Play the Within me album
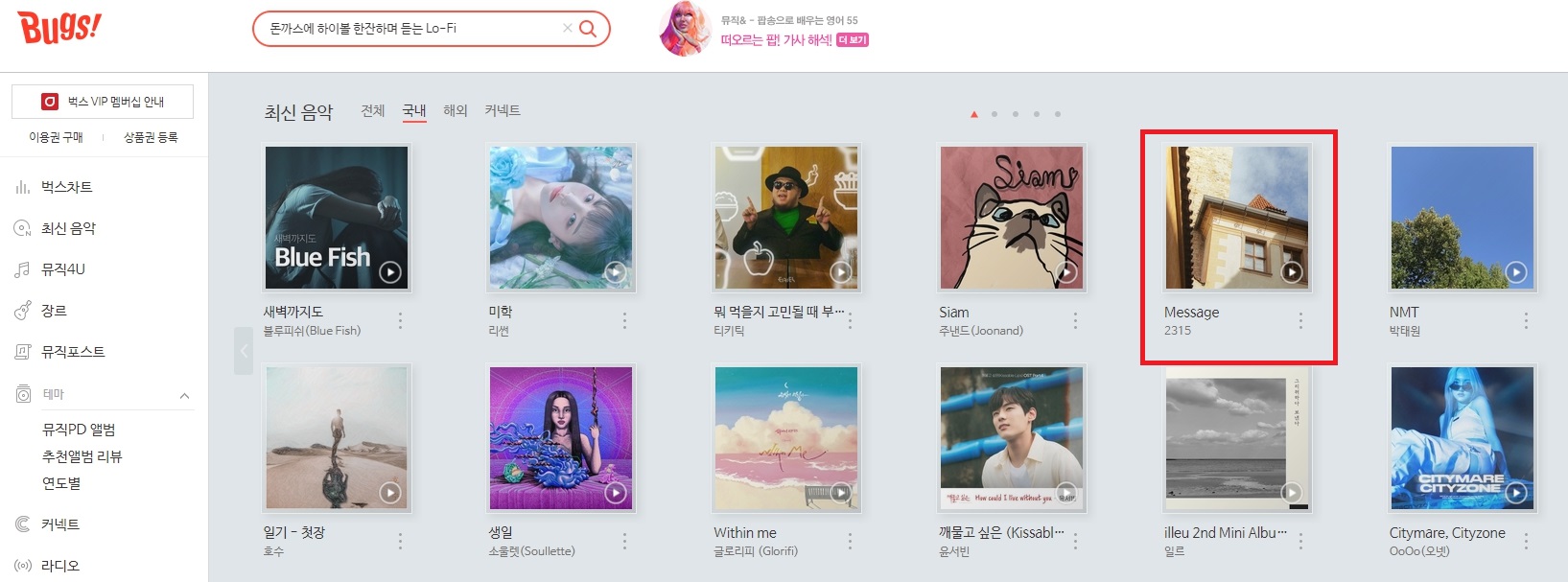The image size is (1568, 582). point(840,493)
